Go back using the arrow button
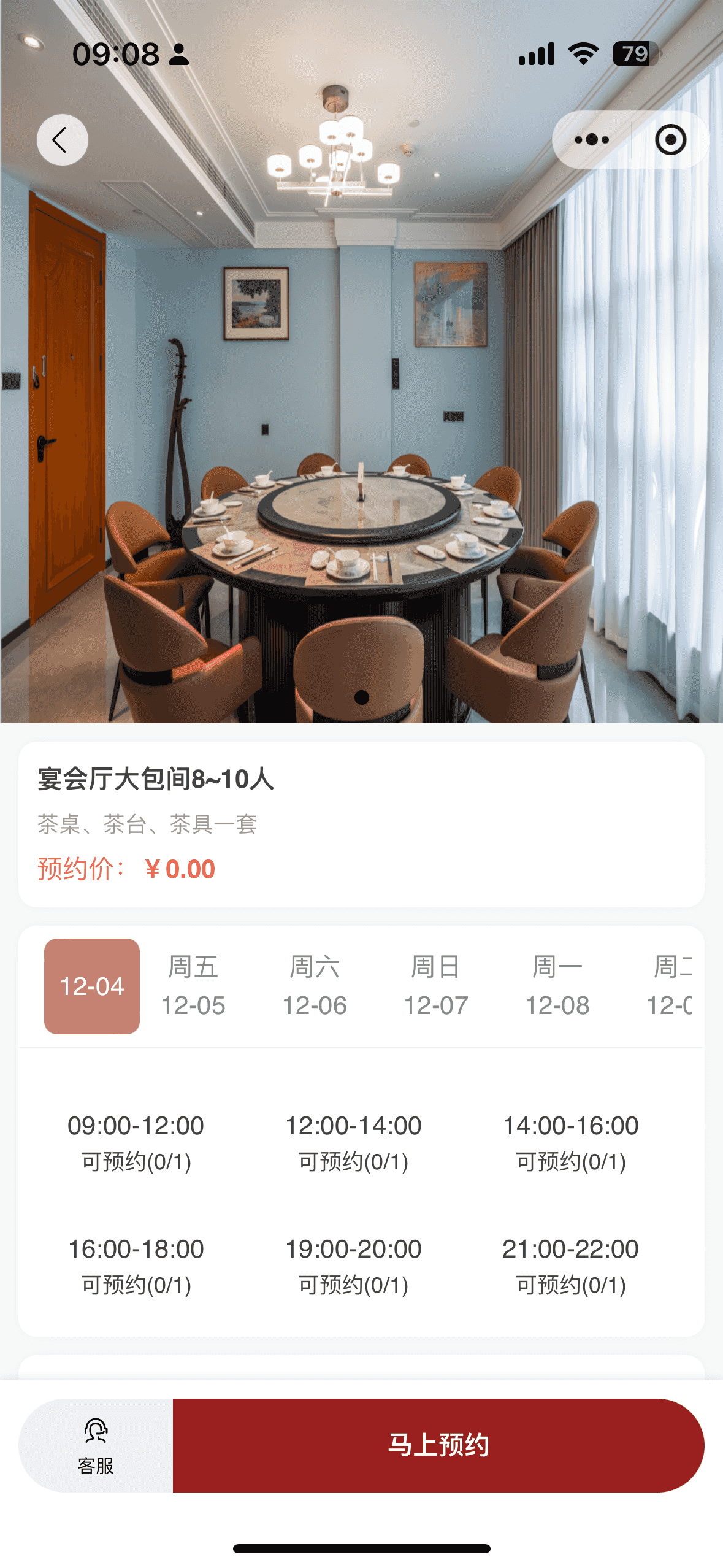The width and height of the screenshot is (723, 1568). [62, 140]
